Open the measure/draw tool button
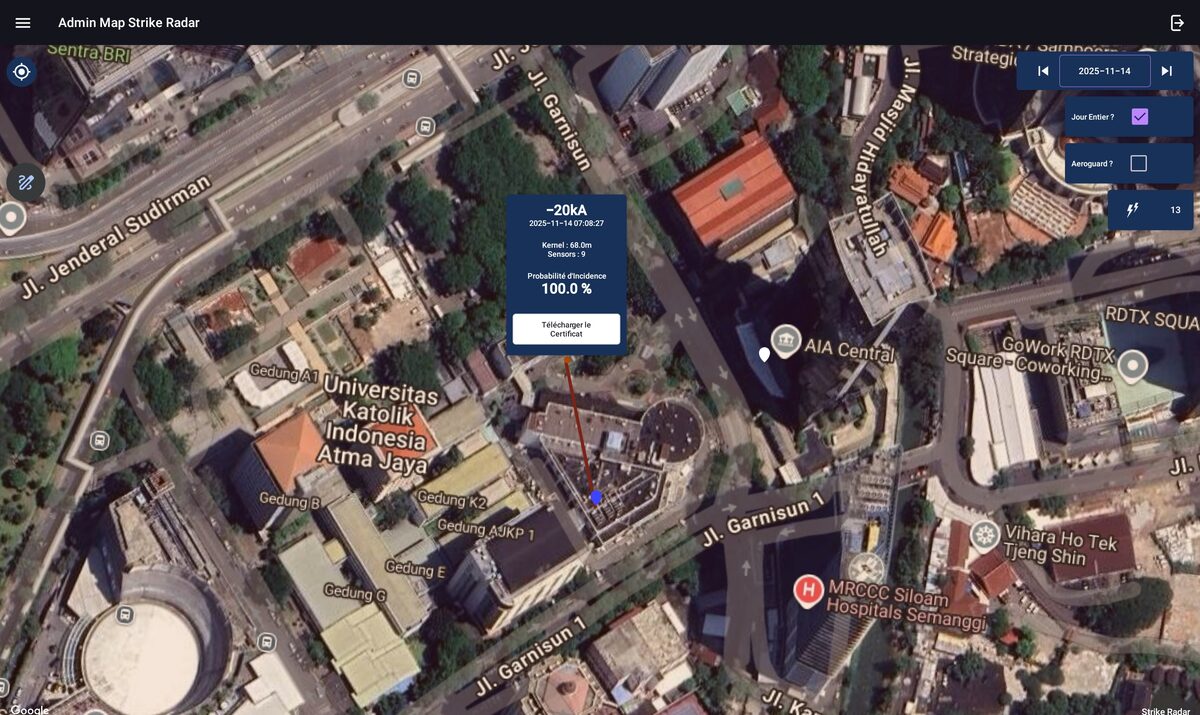This screenshot has width=1200, height=715. pyautogui.click(x=26, y=183)
